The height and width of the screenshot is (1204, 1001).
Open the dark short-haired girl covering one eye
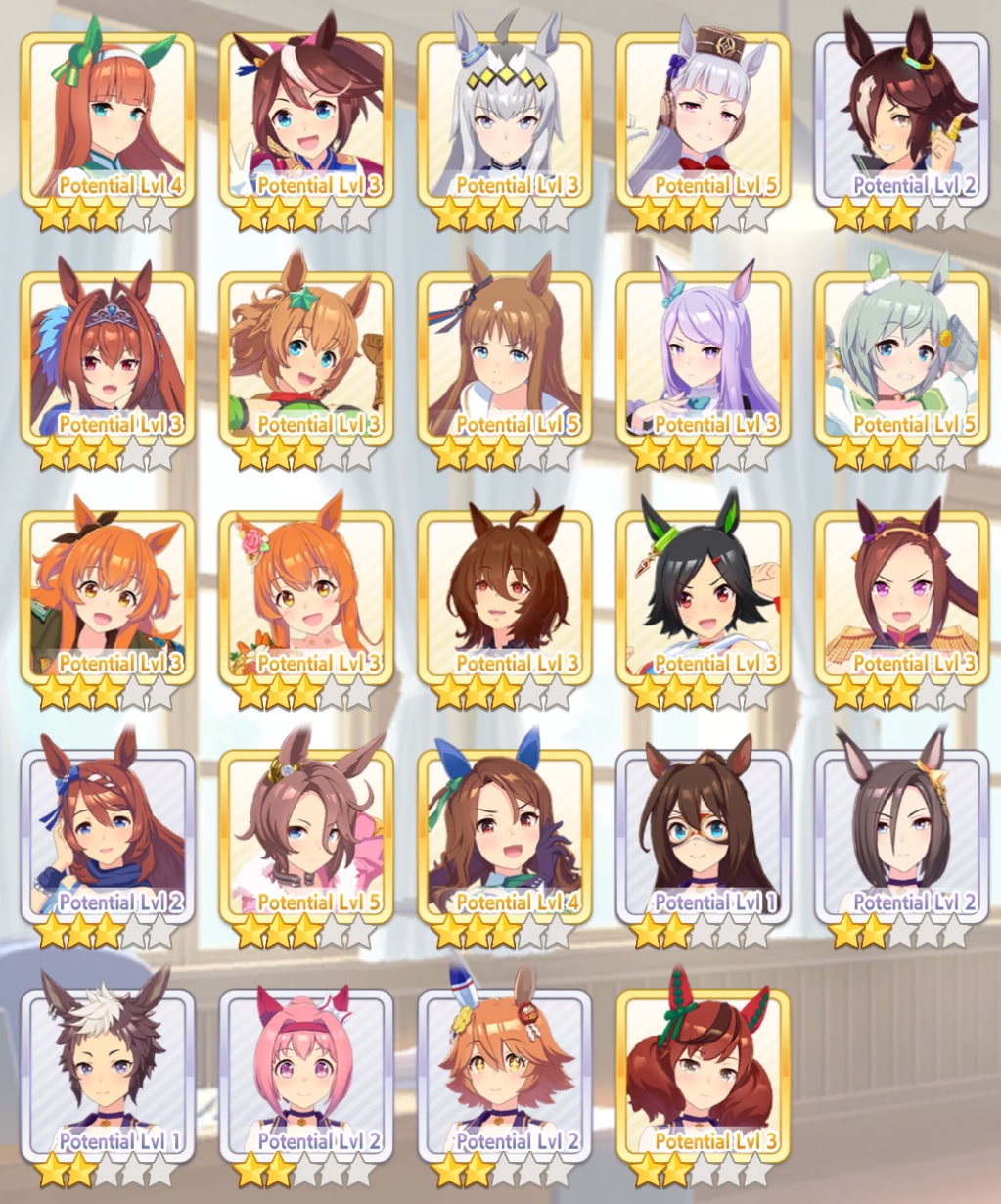[901, 117]
